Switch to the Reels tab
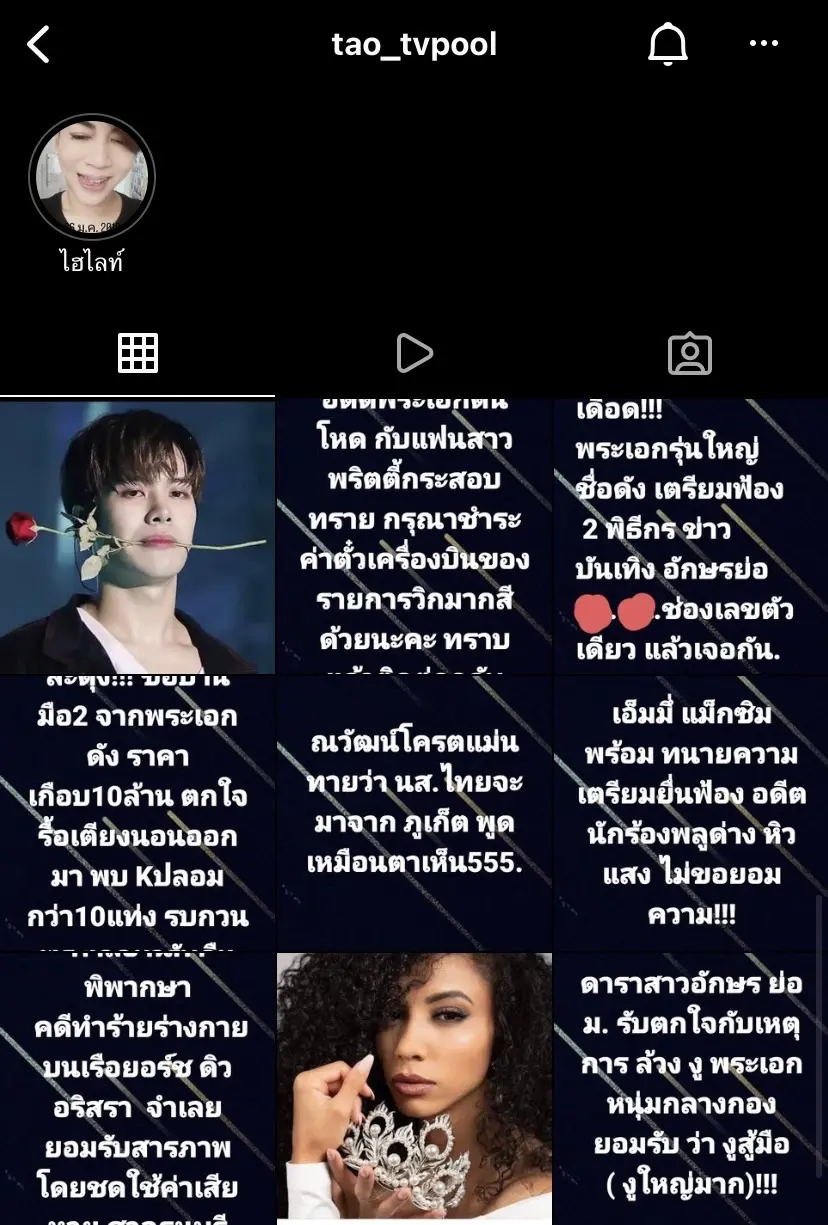 (414, 353)
